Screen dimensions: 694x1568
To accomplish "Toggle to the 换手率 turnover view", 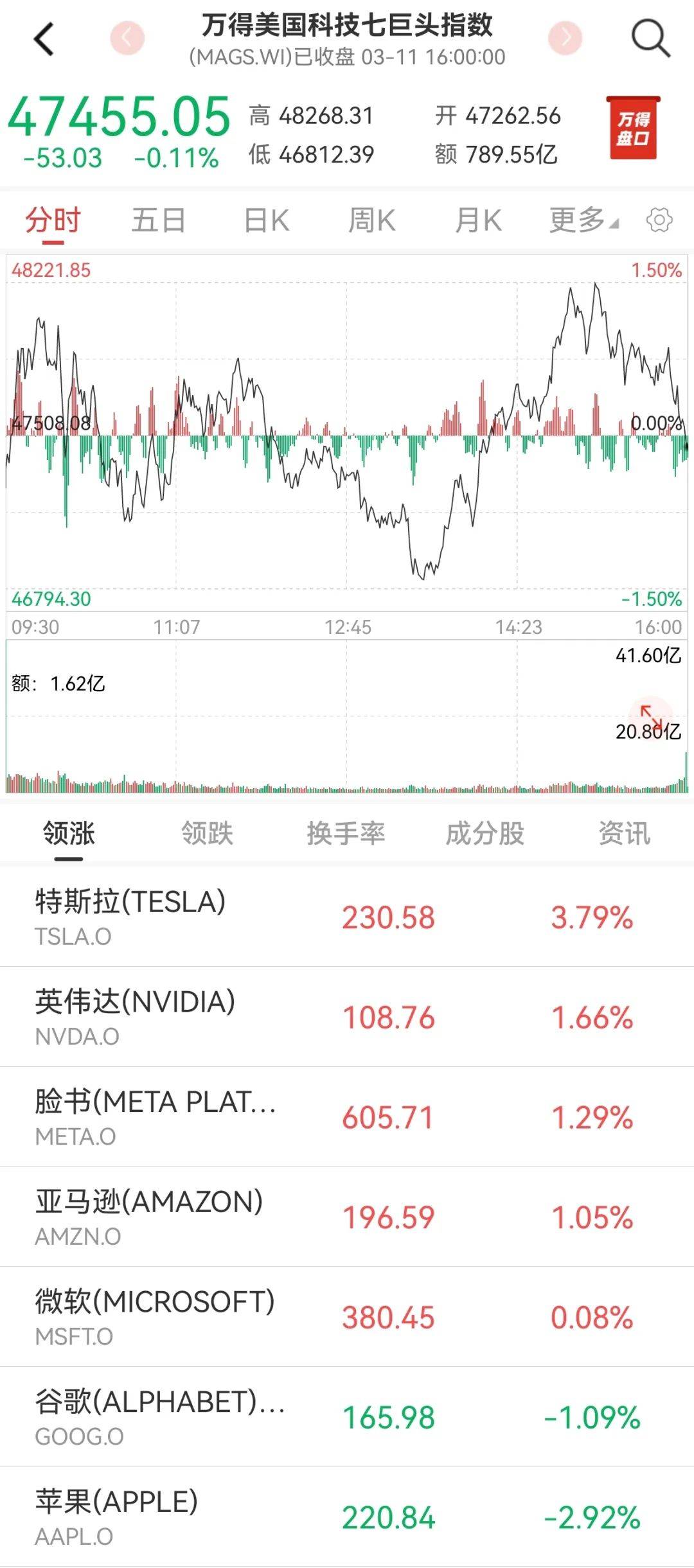I will [x=347, y=832].
